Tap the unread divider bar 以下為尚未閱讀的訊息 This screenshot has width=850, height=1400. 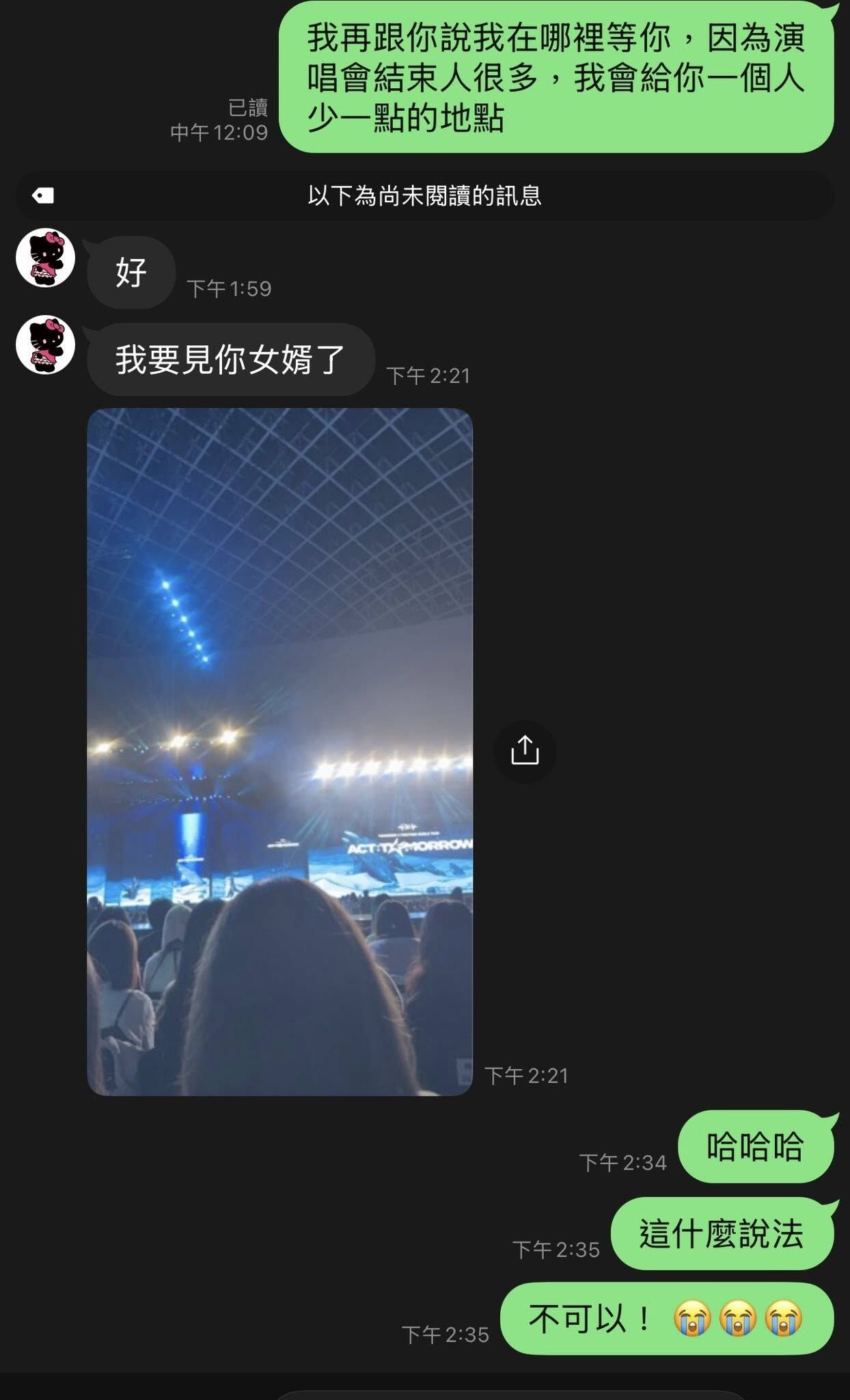click(425, 196)
